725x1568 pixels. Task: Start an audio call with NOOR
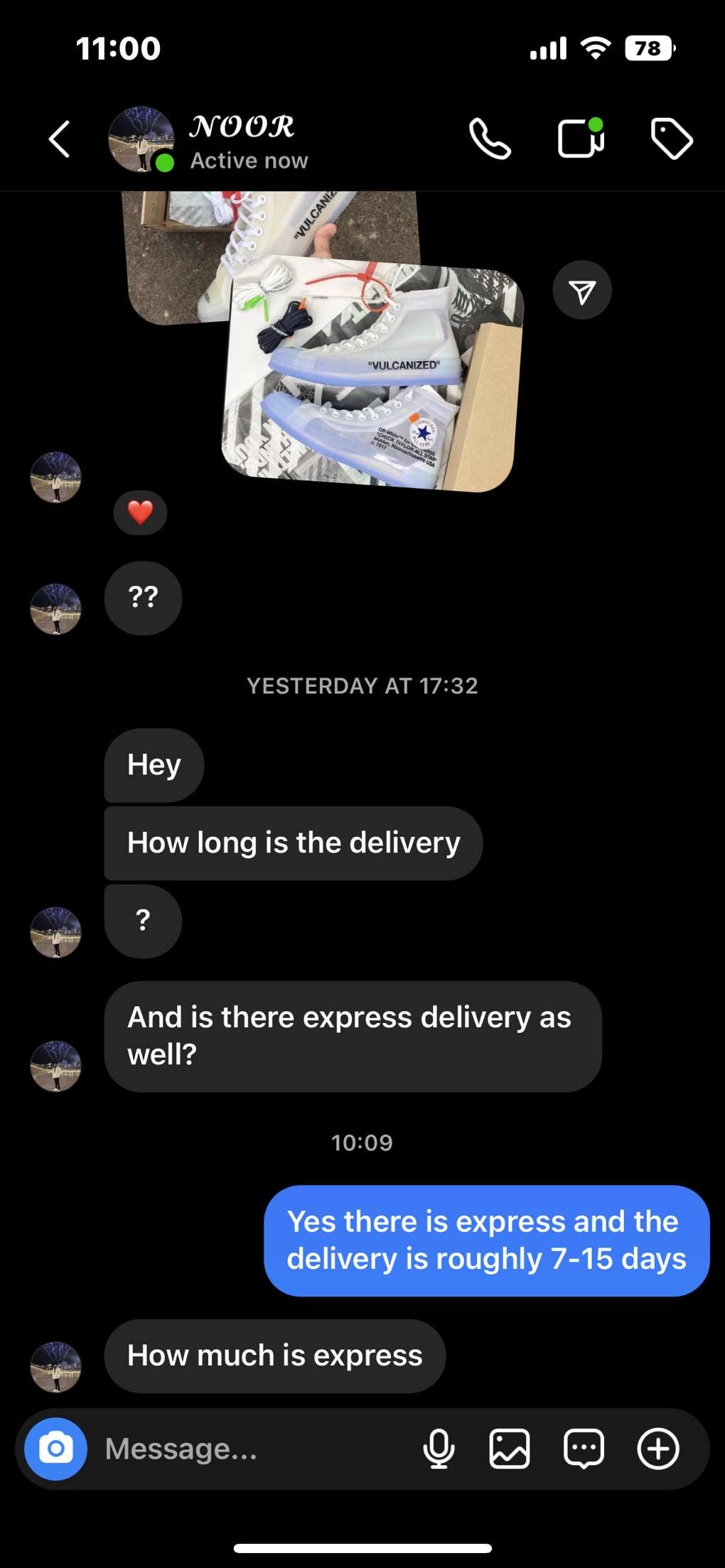(x=490, y=139)
